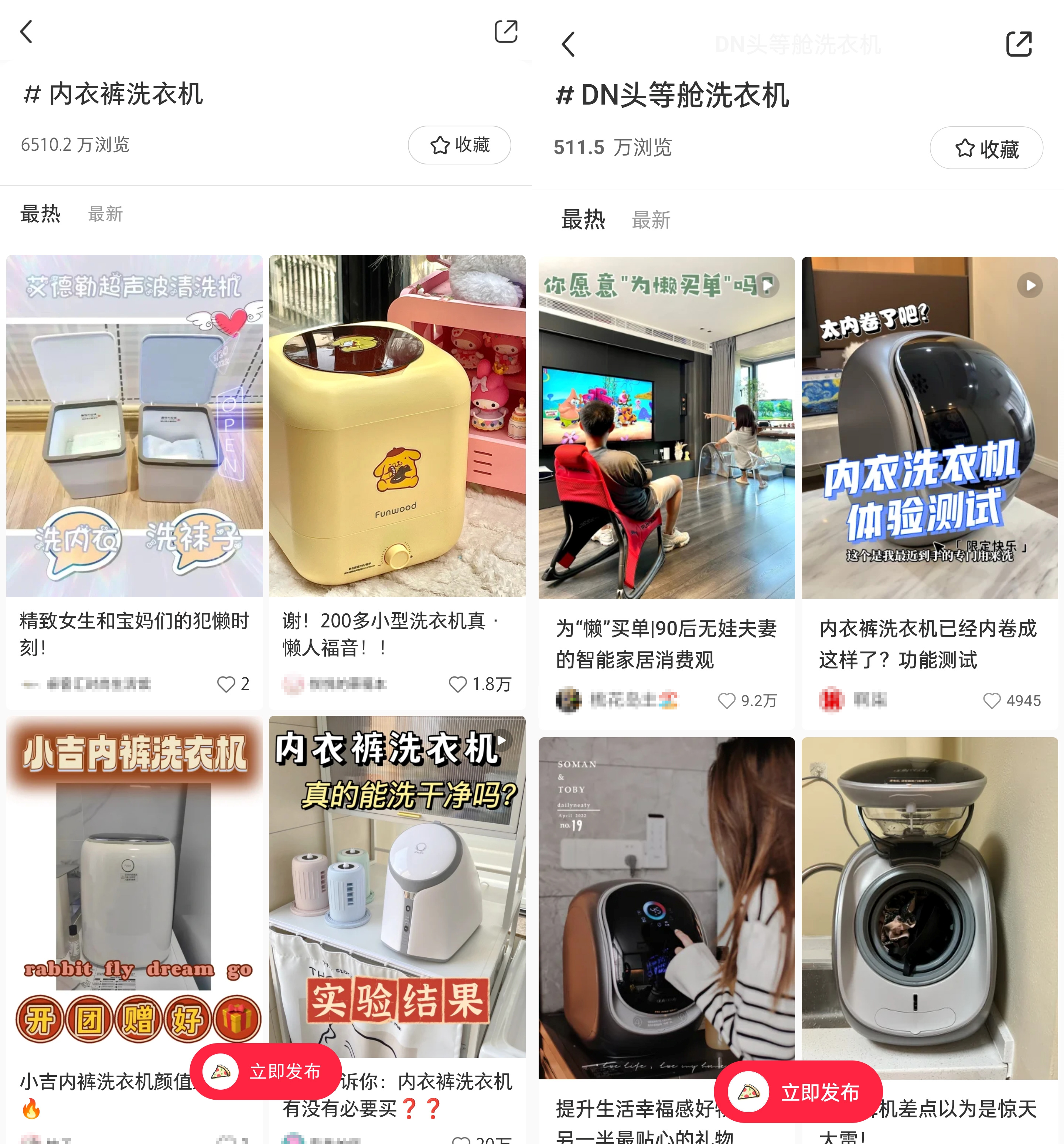The height and width of the screenshot is (1144, 1064).
Task: Tap 收藏 for the DN头等舱洗衣机 topic
Action: (986, 149)
